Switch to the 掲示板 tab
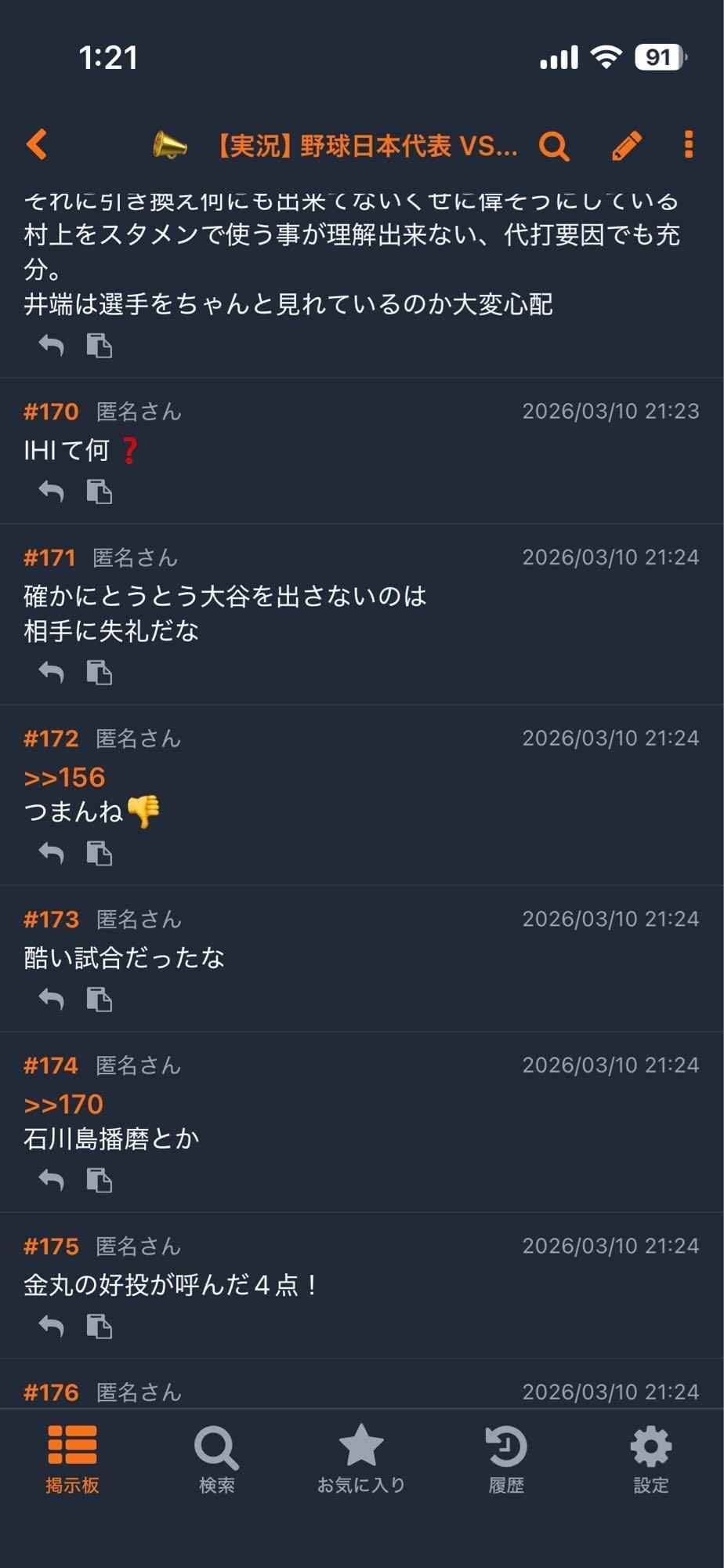This screenshot has height=1568, width=724. [72, 1458]
